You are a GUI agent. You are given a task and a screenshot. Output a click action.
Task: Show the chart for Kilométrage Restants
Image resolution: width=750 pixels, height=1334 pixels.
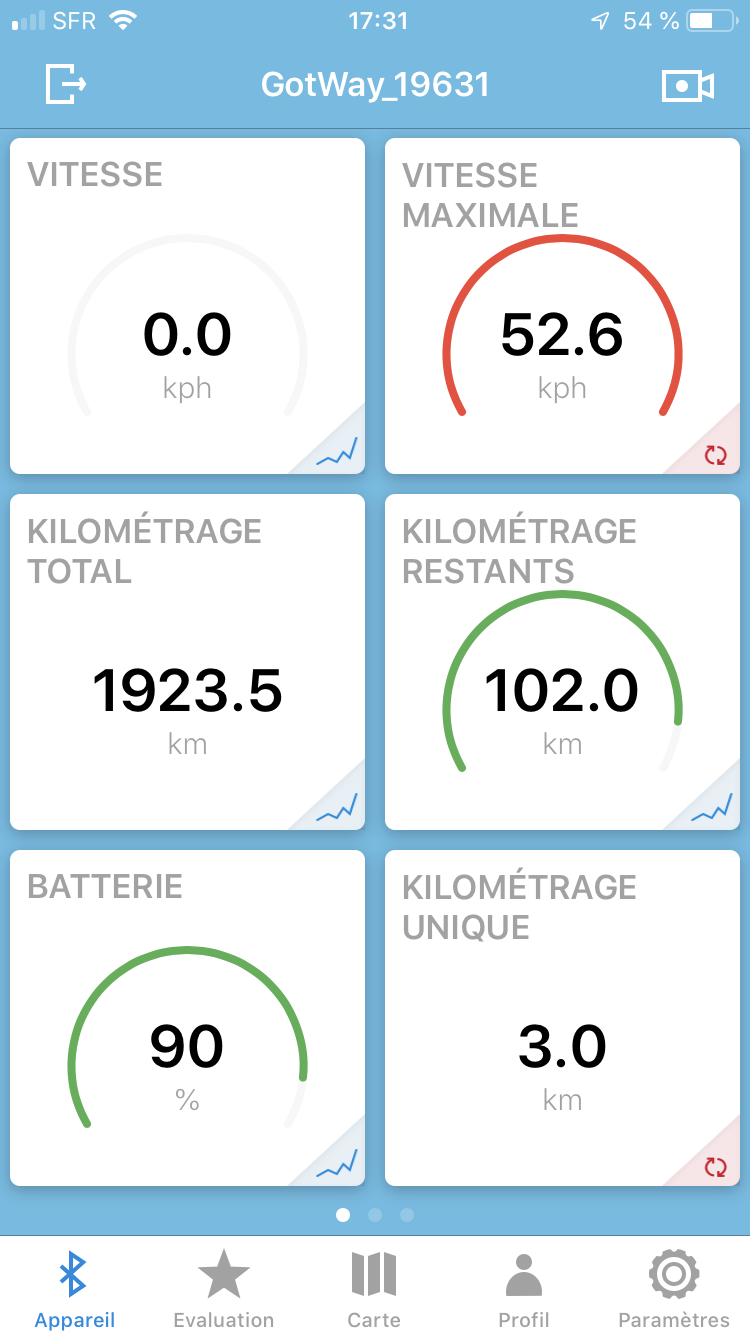712,808
